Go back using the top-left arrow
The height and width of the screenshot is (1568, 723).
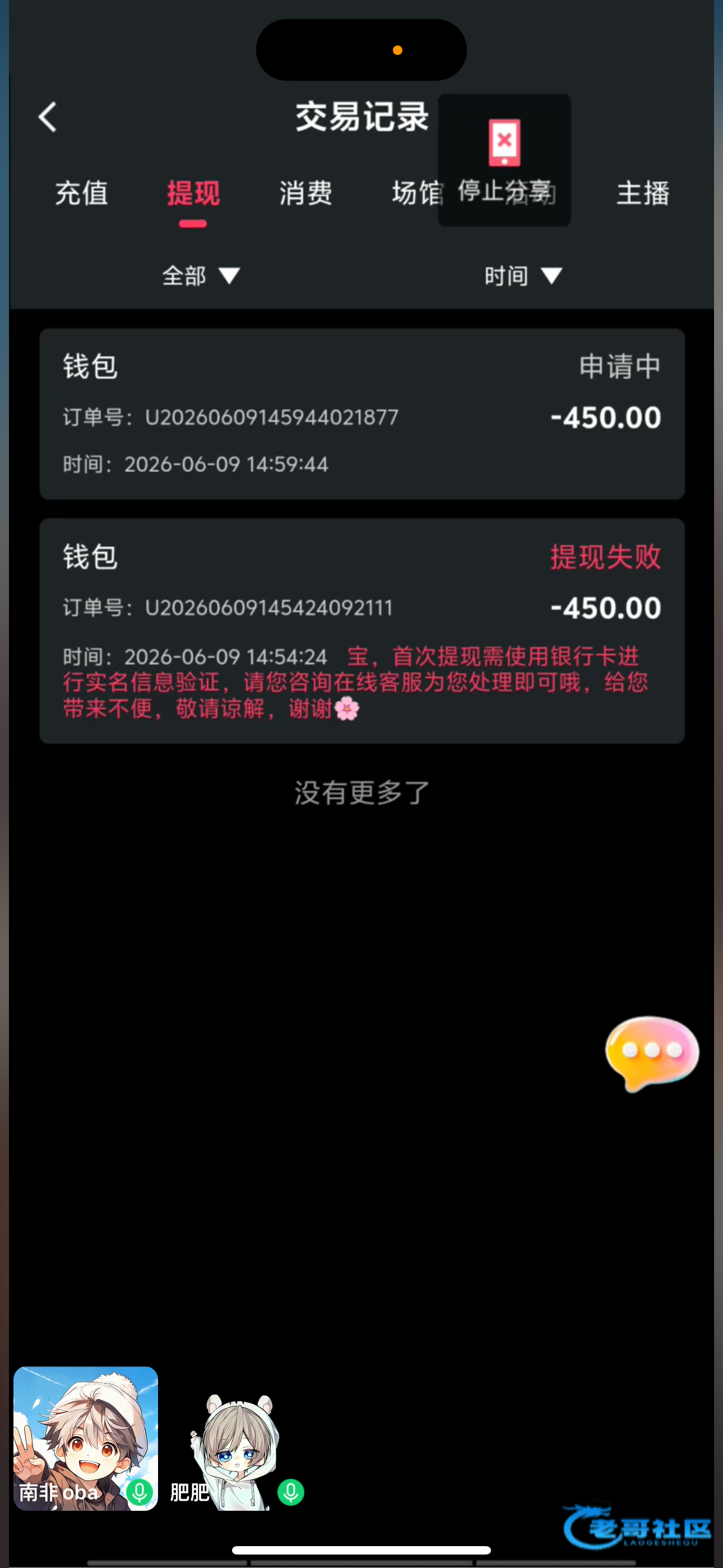48,117
